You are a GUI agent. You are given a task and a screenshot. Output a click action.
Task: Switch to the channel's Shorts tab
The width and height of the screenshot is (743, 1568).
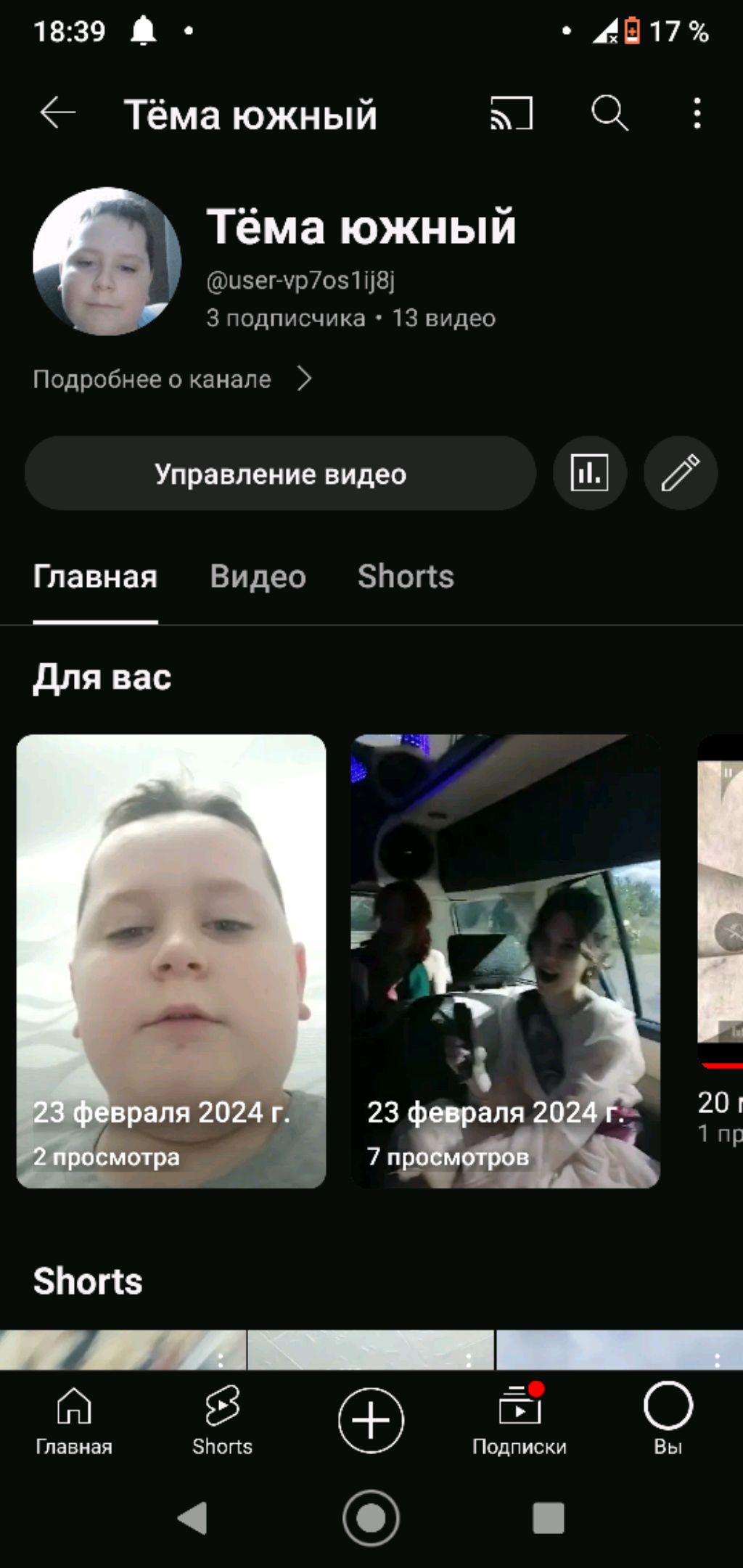tap(406, 577)
